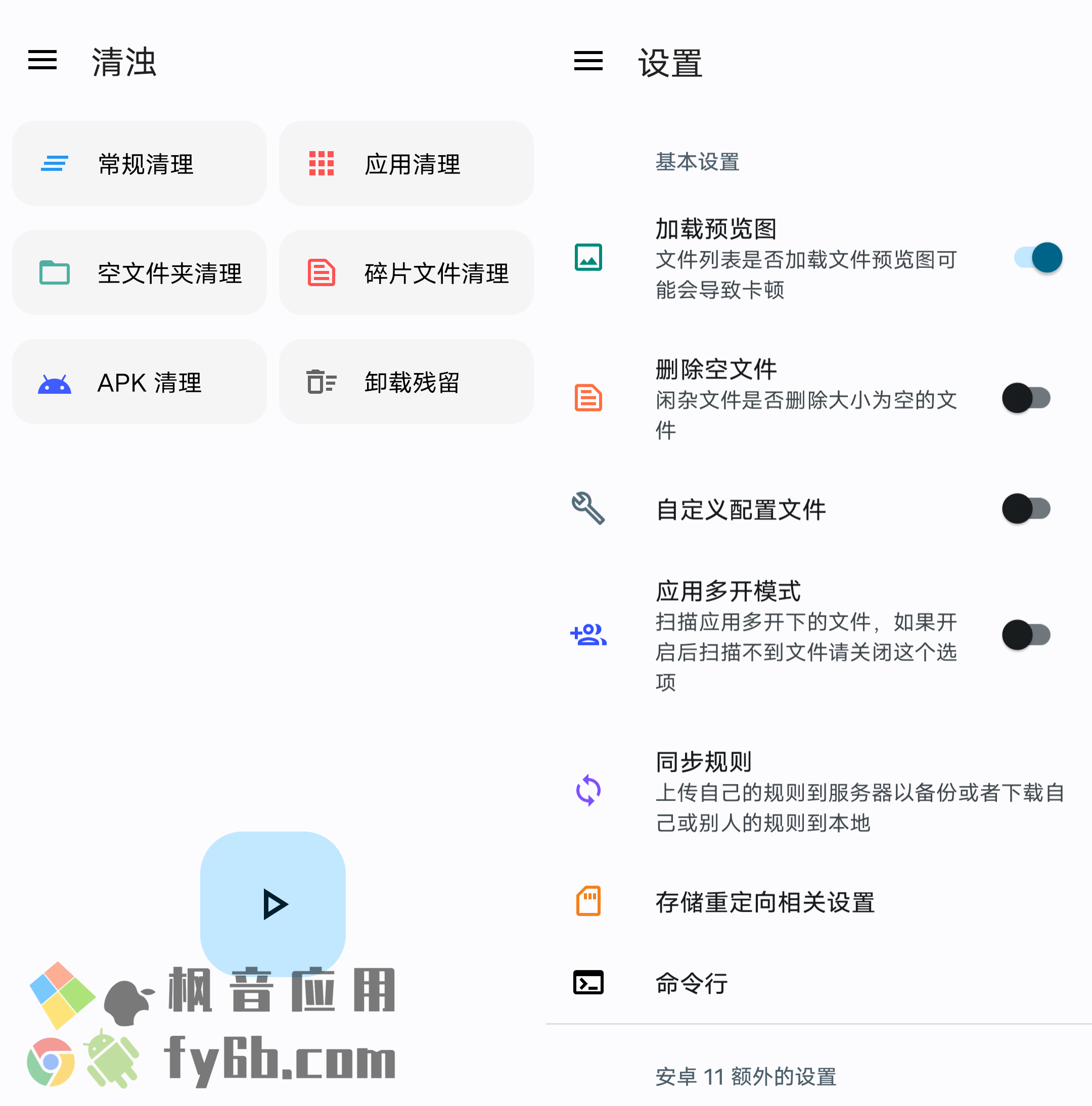1092x1106 pixels.
Task: Select 空文件夹清理 option
Action: pyautogui.click(x=139, y=273)
